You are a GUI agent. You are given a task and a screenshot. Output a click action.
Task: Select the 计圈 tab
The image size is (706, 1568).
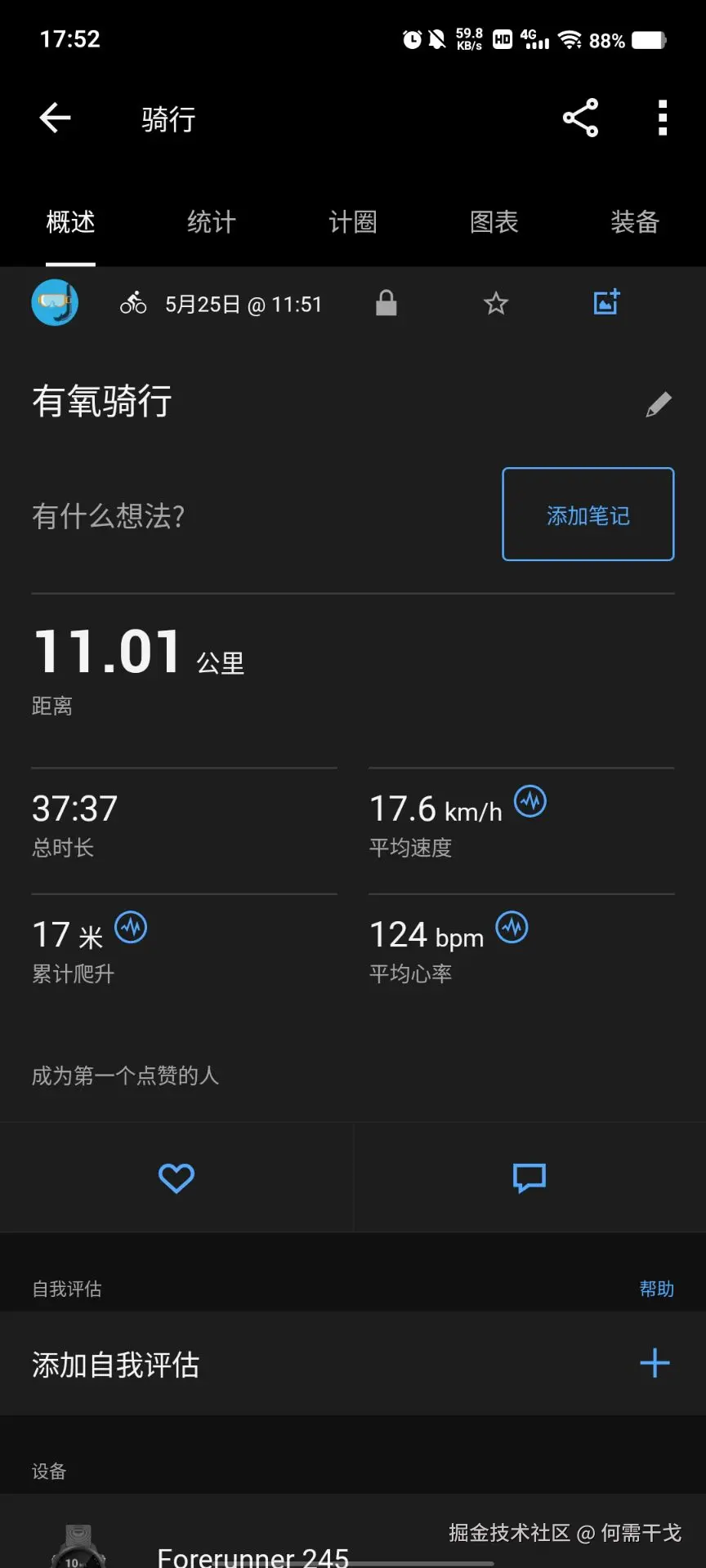(351, 222)
